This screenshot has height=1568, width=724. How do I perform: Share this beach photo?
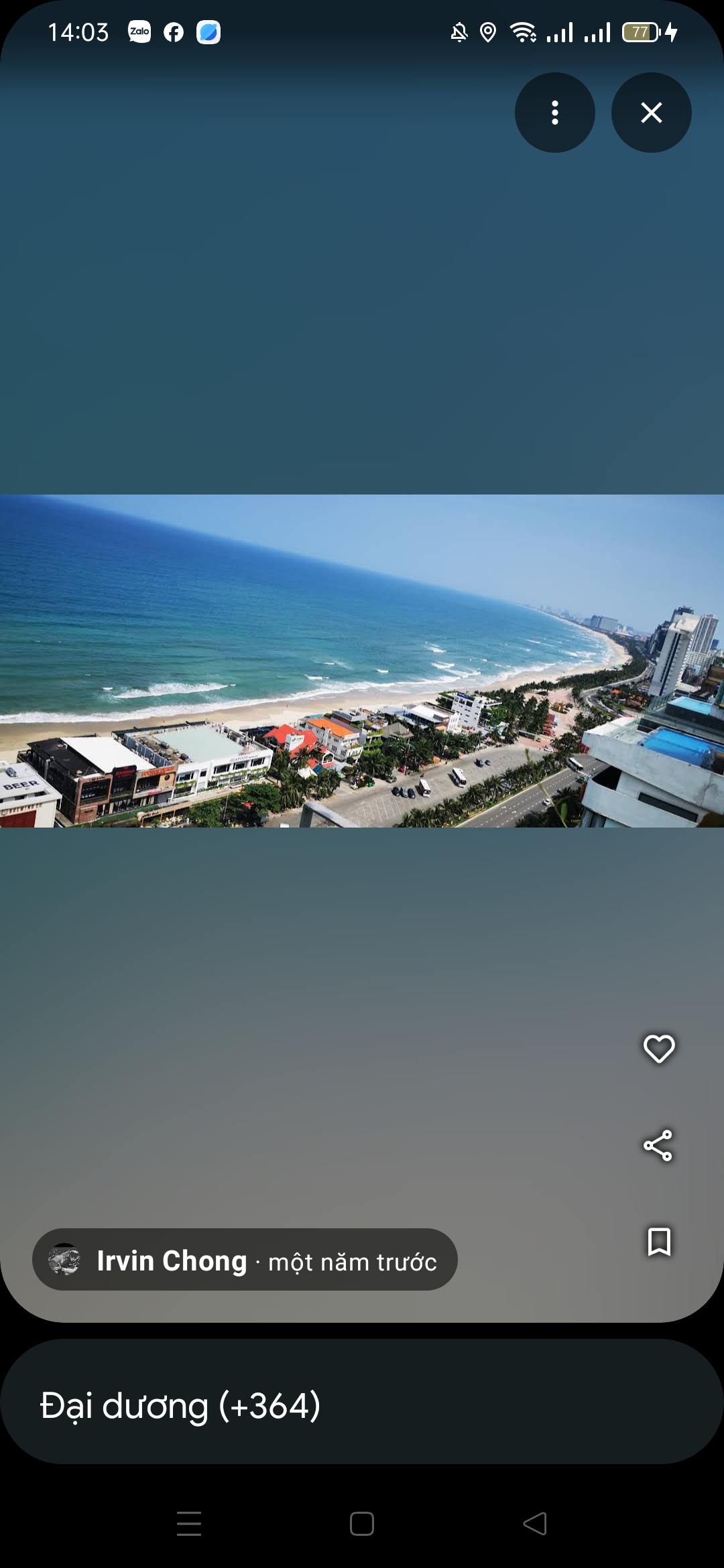pyautogui.click(x=658, y=1145)
